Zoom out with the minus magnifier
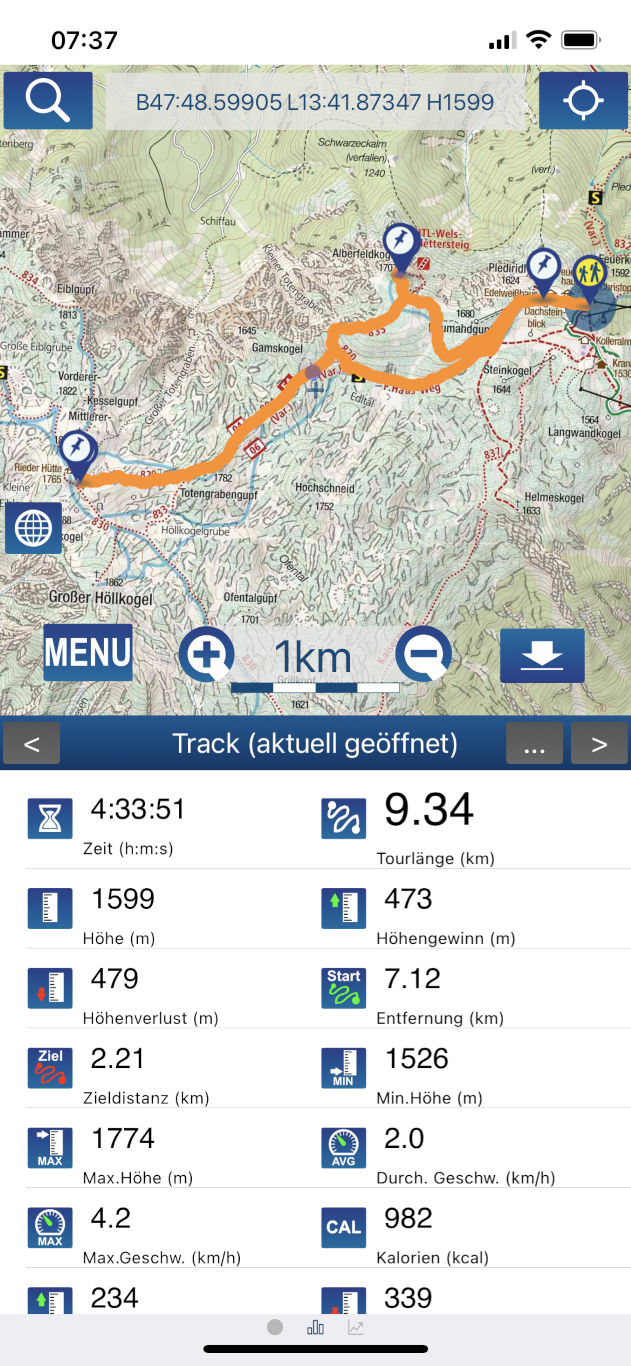 pos(423,656)
